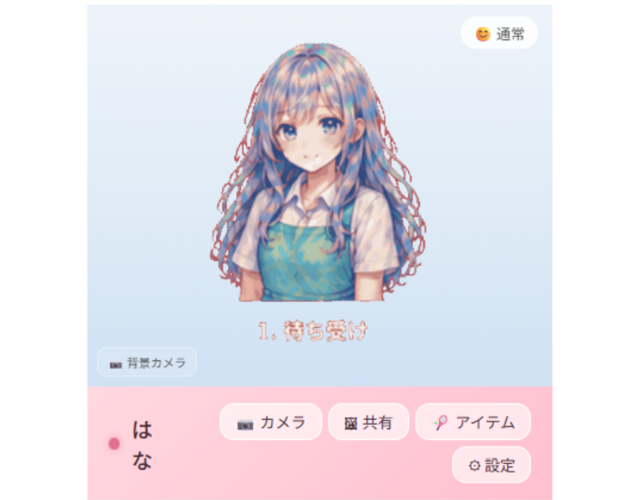Open the 背景カメラ background camera
The width and height of the screenshot is (640, 500).
pos(147,362)
